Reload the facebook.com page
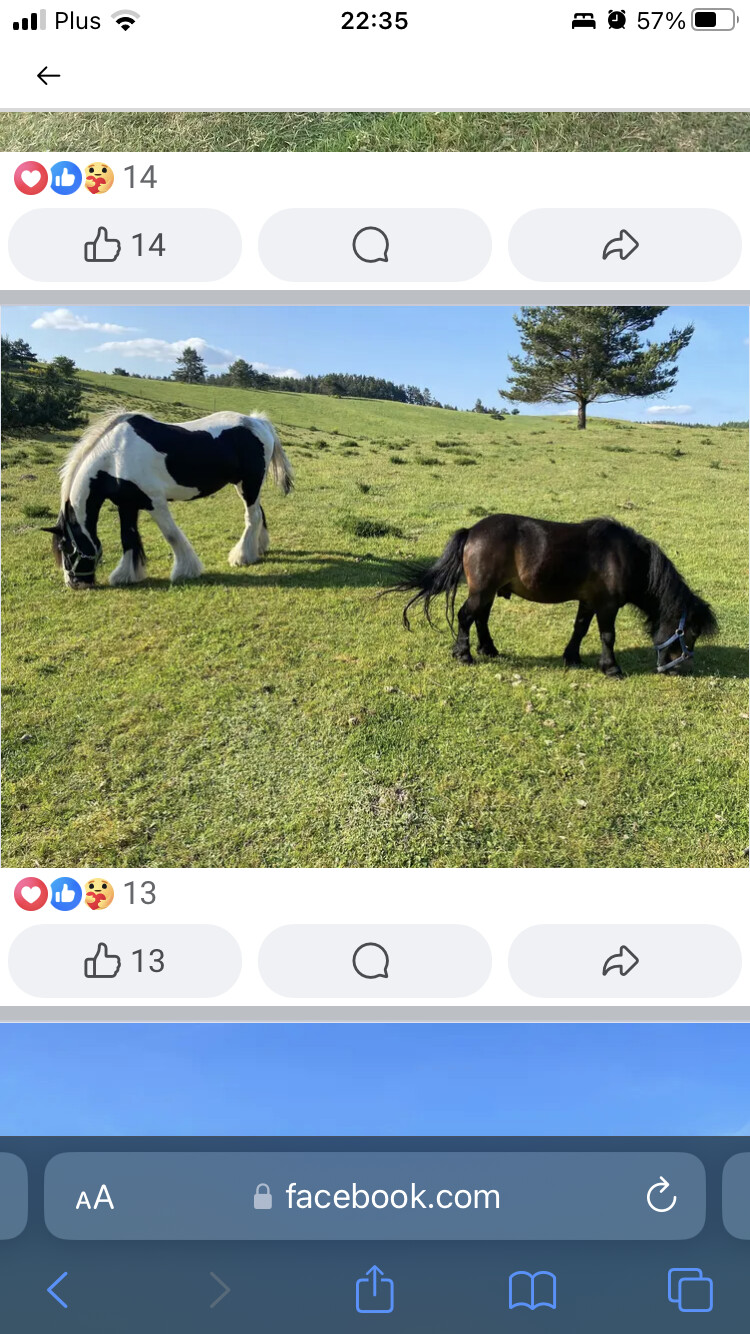Image resolution: width=750 pixels, height=1334 pixels. click(661, 1196)
